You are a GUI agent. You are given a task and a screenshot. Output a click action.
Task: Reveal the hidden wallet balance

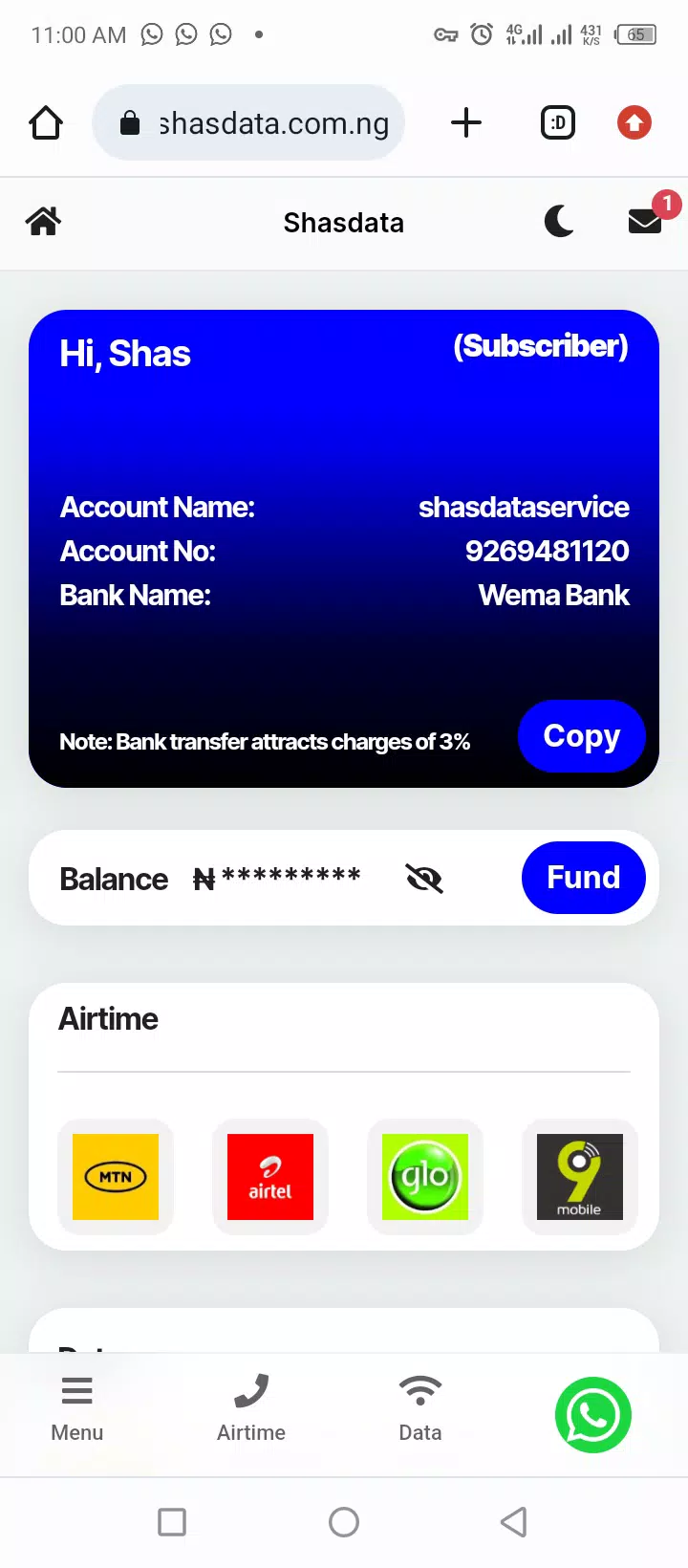coord(424,878)
